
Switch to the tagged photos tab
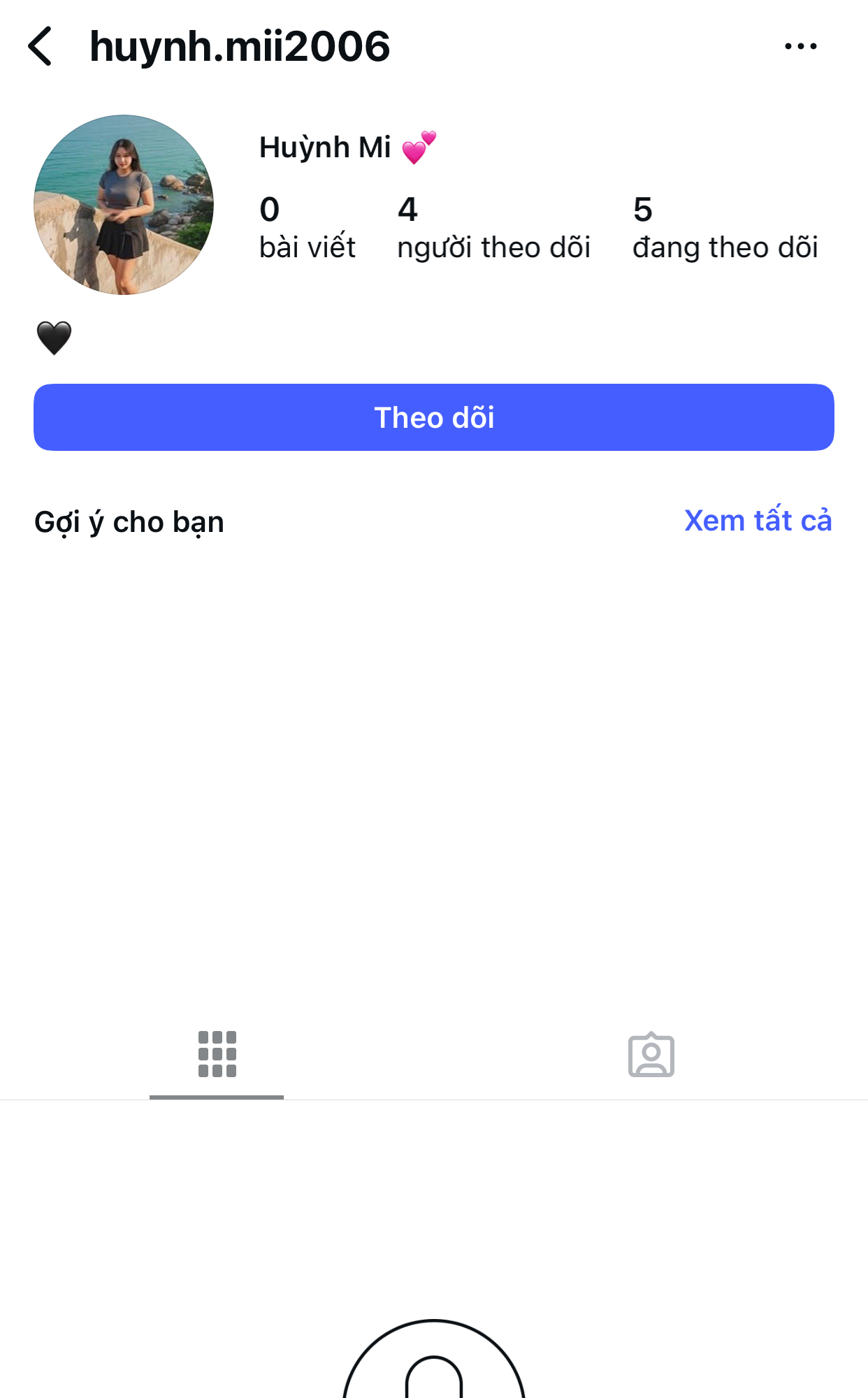click(651, 1054)
